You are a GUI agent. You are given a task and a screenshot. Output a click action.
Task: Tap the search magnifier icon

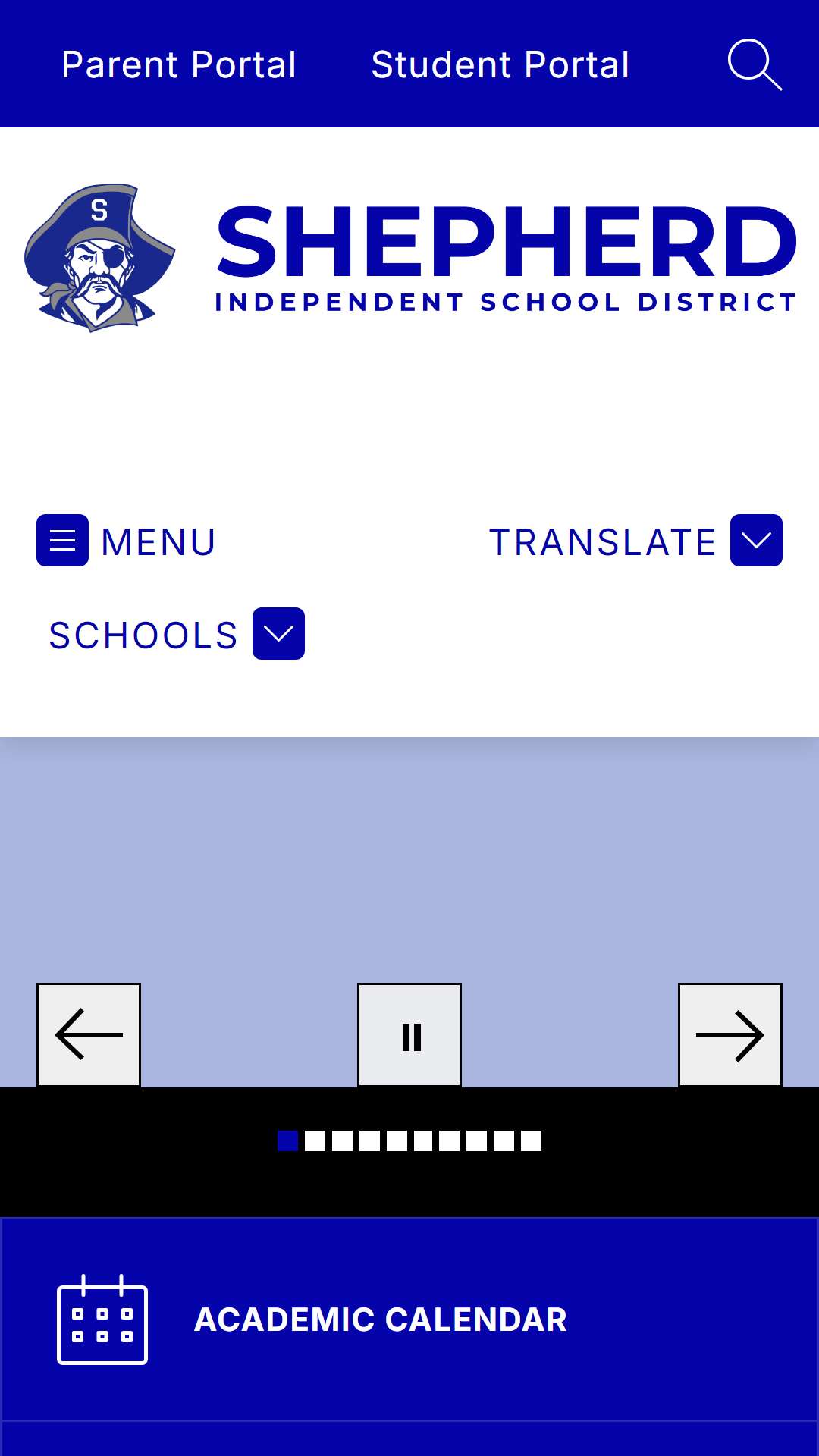tap(755, 64)
